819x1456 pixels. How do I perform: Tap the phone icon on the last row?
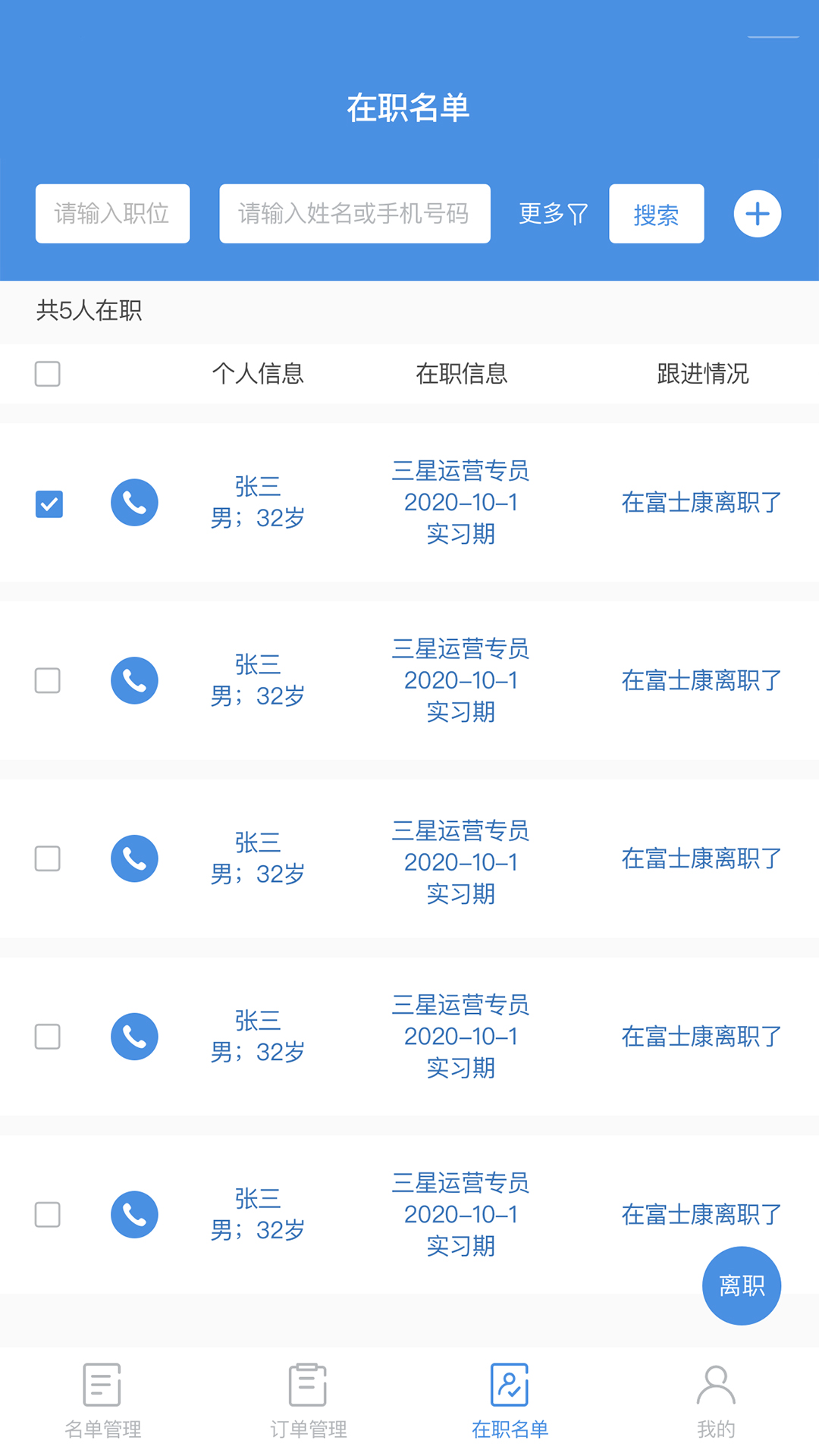coord(134,1215)
